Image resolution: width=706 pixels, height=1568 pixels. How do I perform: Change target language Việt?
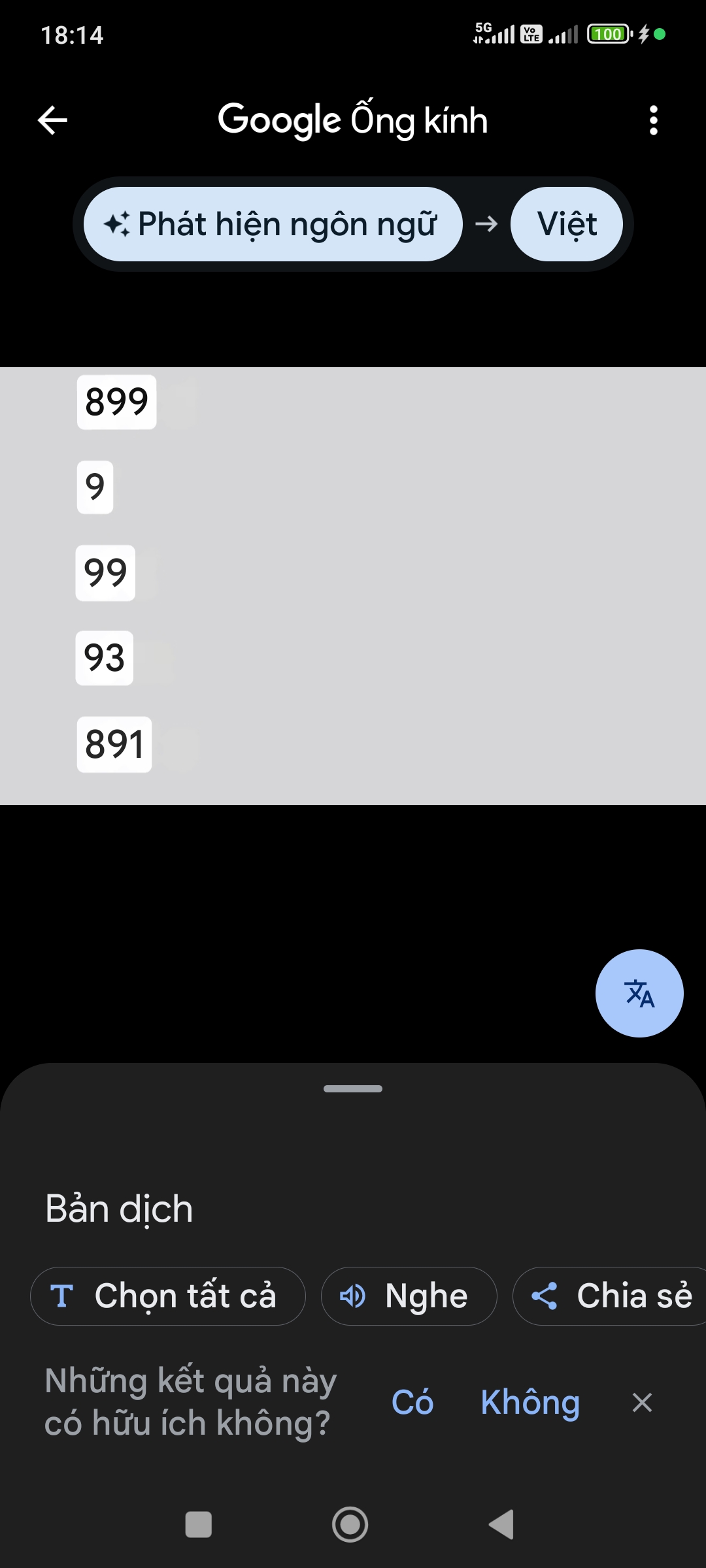pyautogui.click(x=566, y=224)
